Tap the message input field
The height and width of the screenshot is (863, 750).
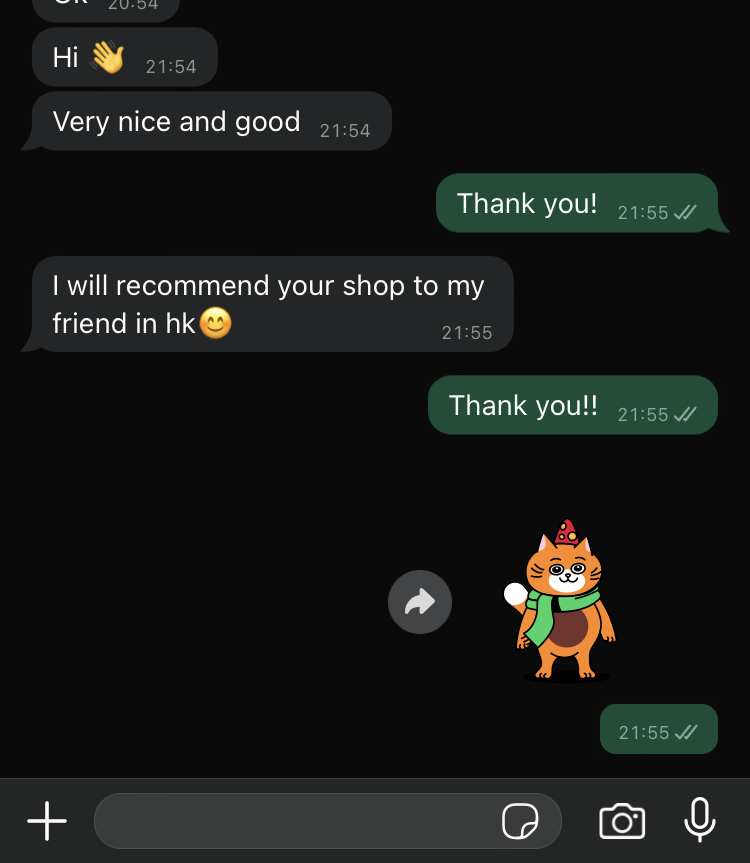tap(295, 822)
